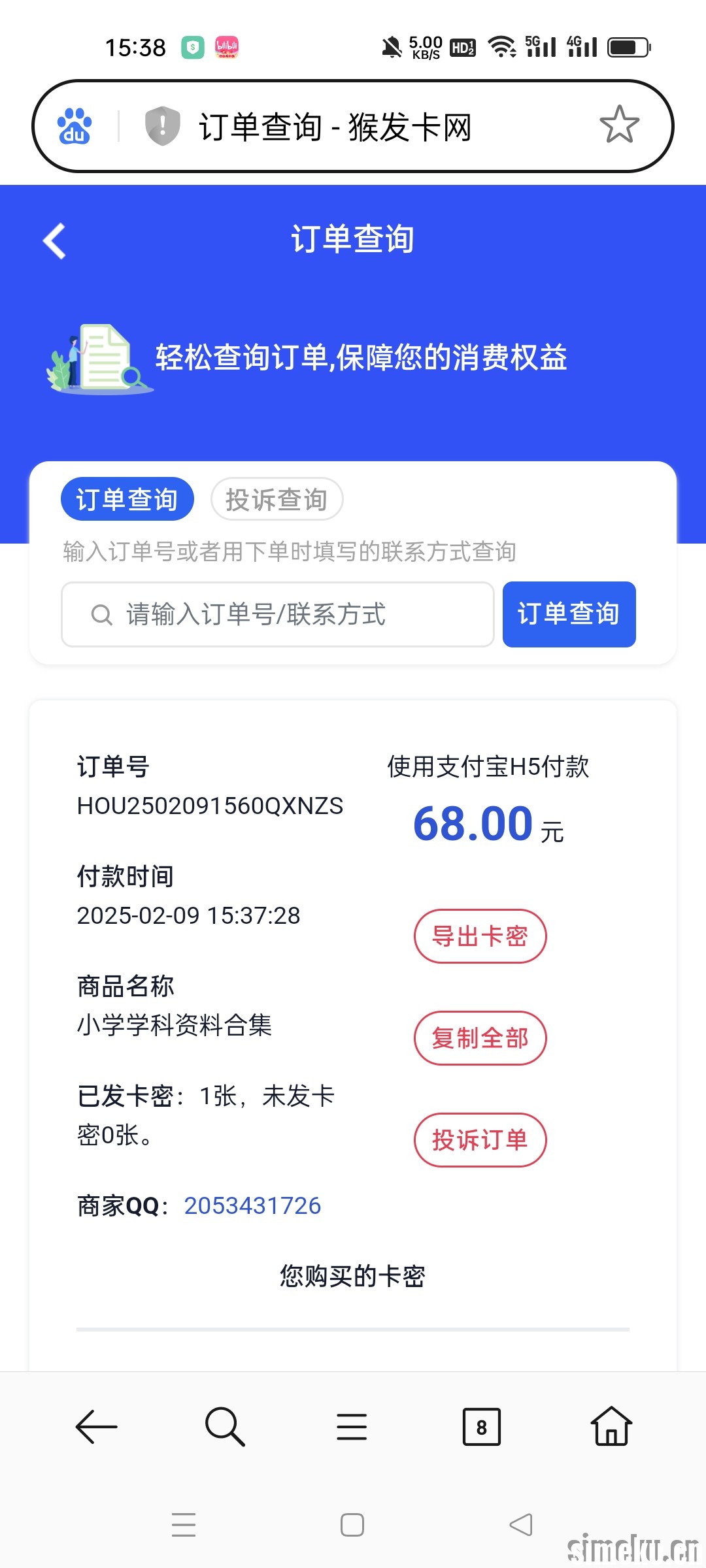Open the browser menu icon
The width and height of the screenshot is (706, 1568).
(x=352, y=1427)
